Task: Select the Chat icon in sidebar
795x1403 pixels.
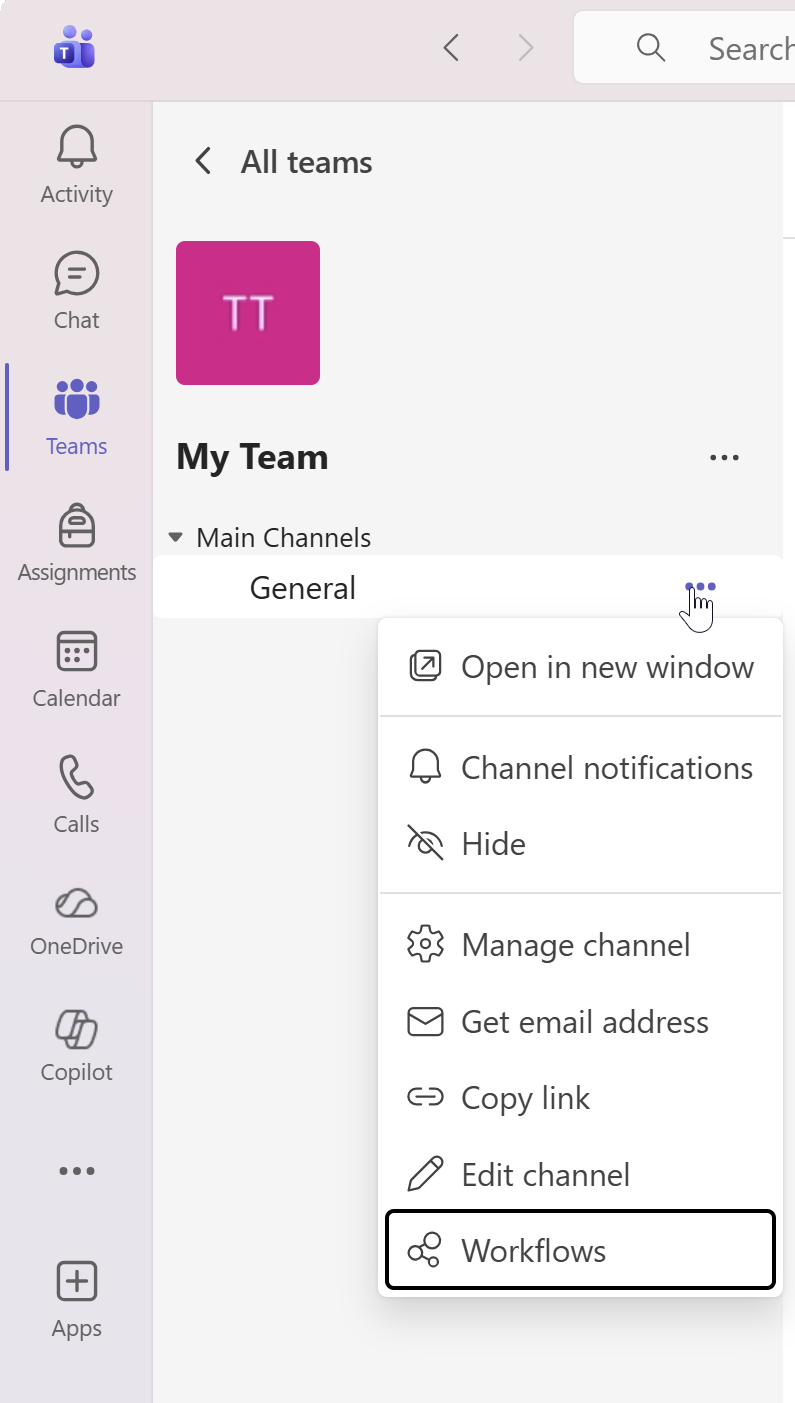Action: pyautogui.click(x=76, y=290)
